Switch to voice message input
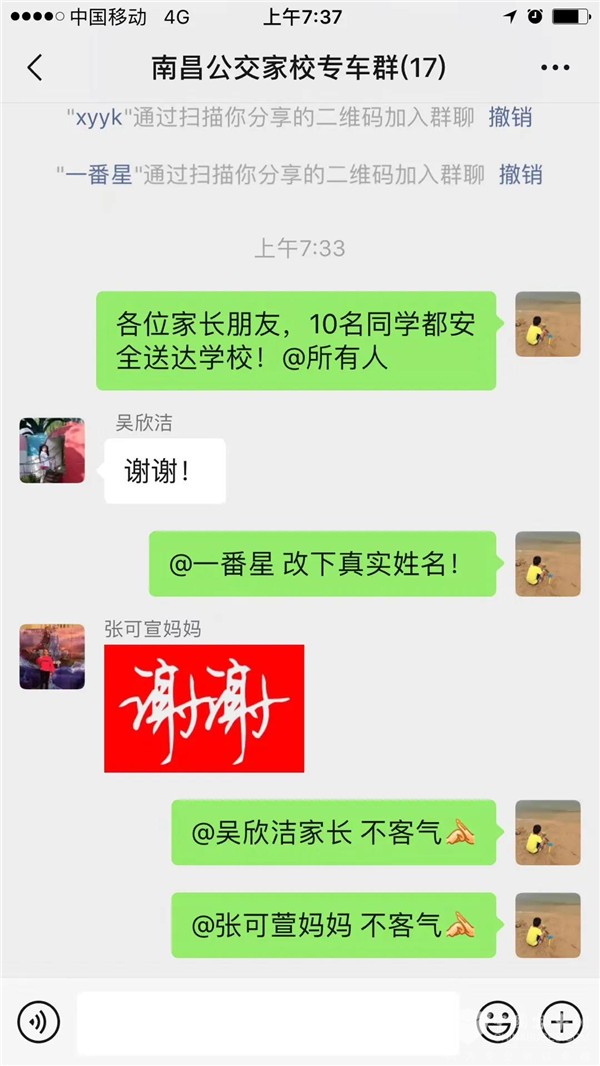Viewport: 600px width, 1066px height. tap(39, 1021)
